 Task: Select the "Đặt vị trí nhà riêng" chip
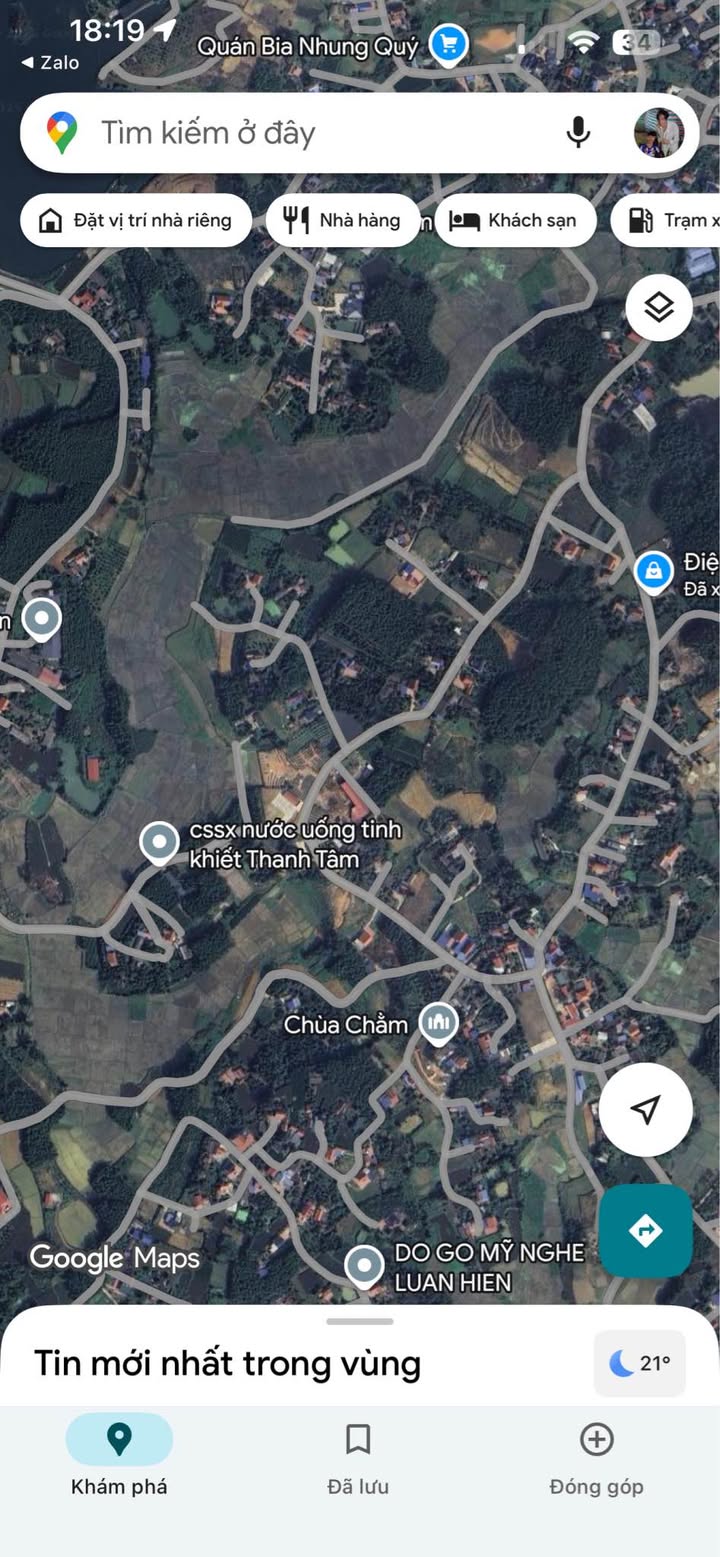(x=136, y=220)
